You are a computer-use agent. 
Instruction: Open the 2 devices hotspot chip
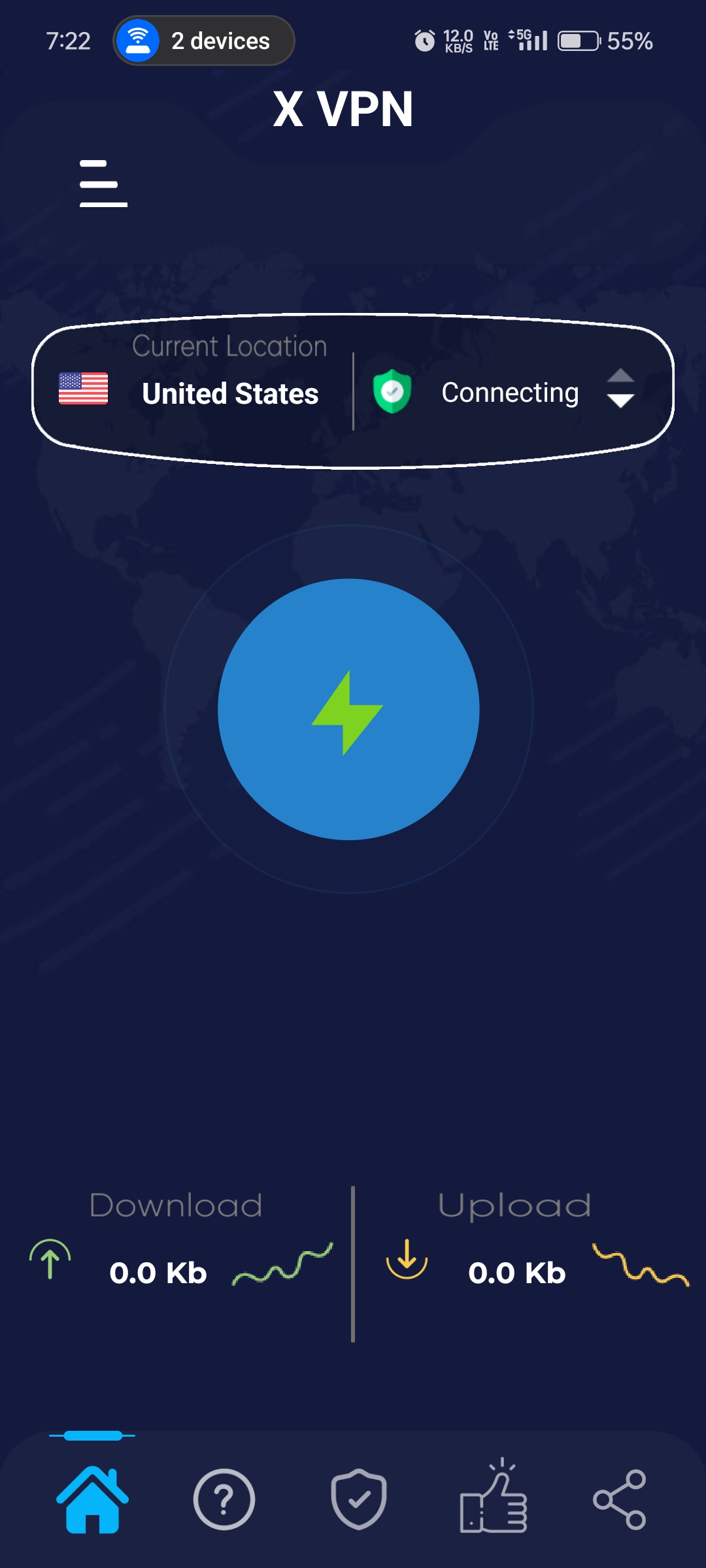204,41
